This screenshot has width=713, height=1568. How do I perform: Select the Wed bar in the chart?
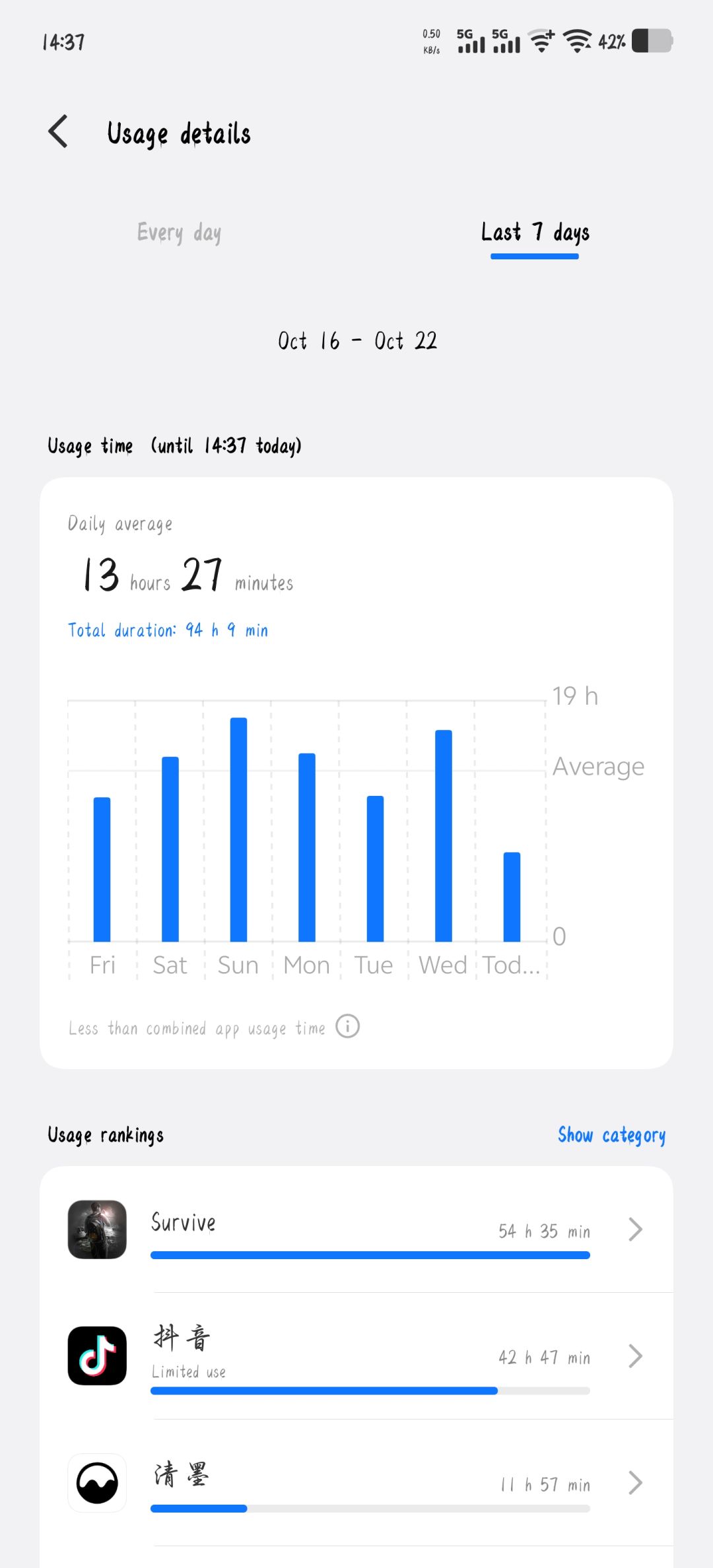pos(444,835)
